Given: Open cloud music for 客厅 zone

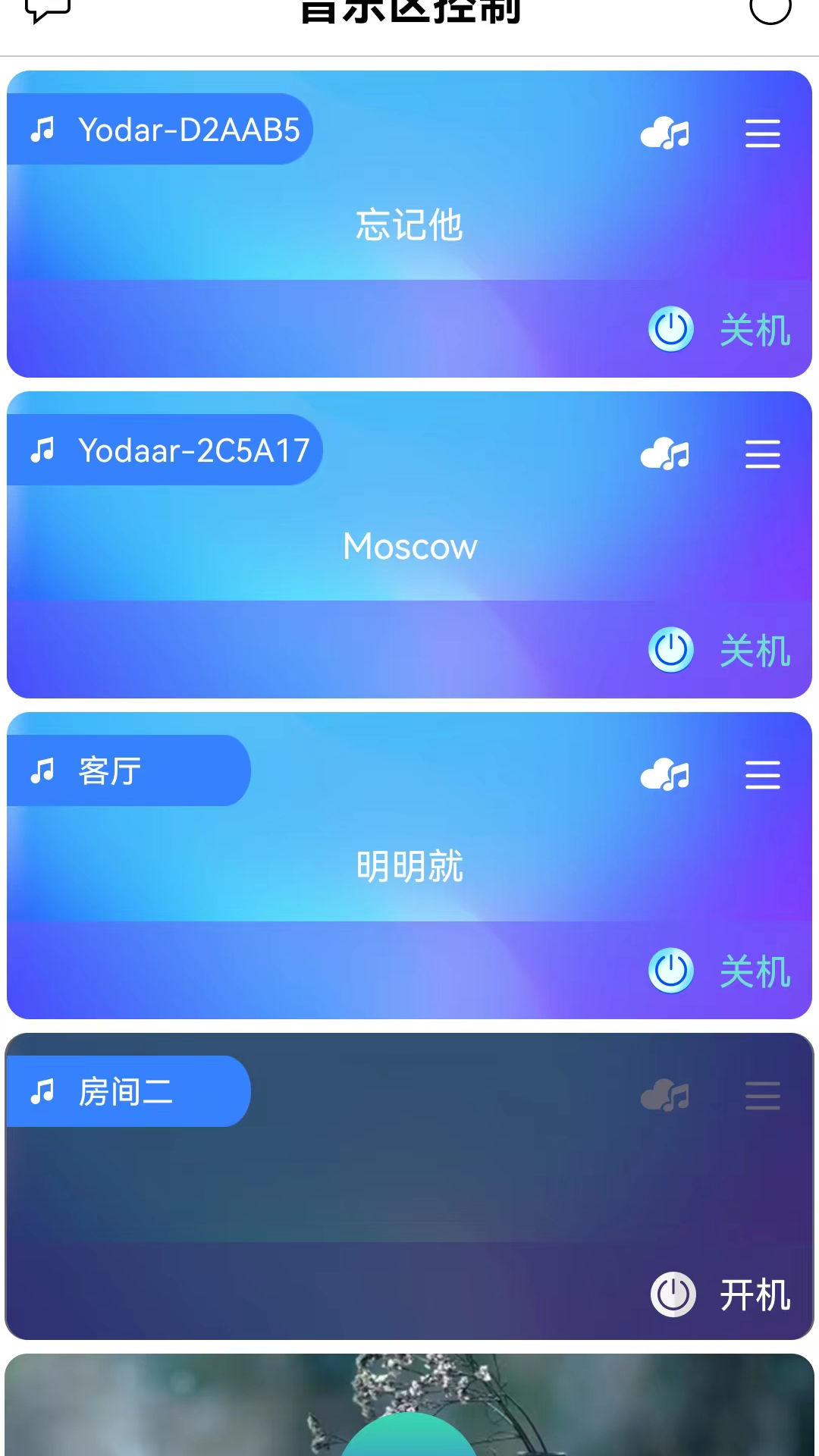Looking at the screenshot, I should pyautogui.click(x=665, y=776).
